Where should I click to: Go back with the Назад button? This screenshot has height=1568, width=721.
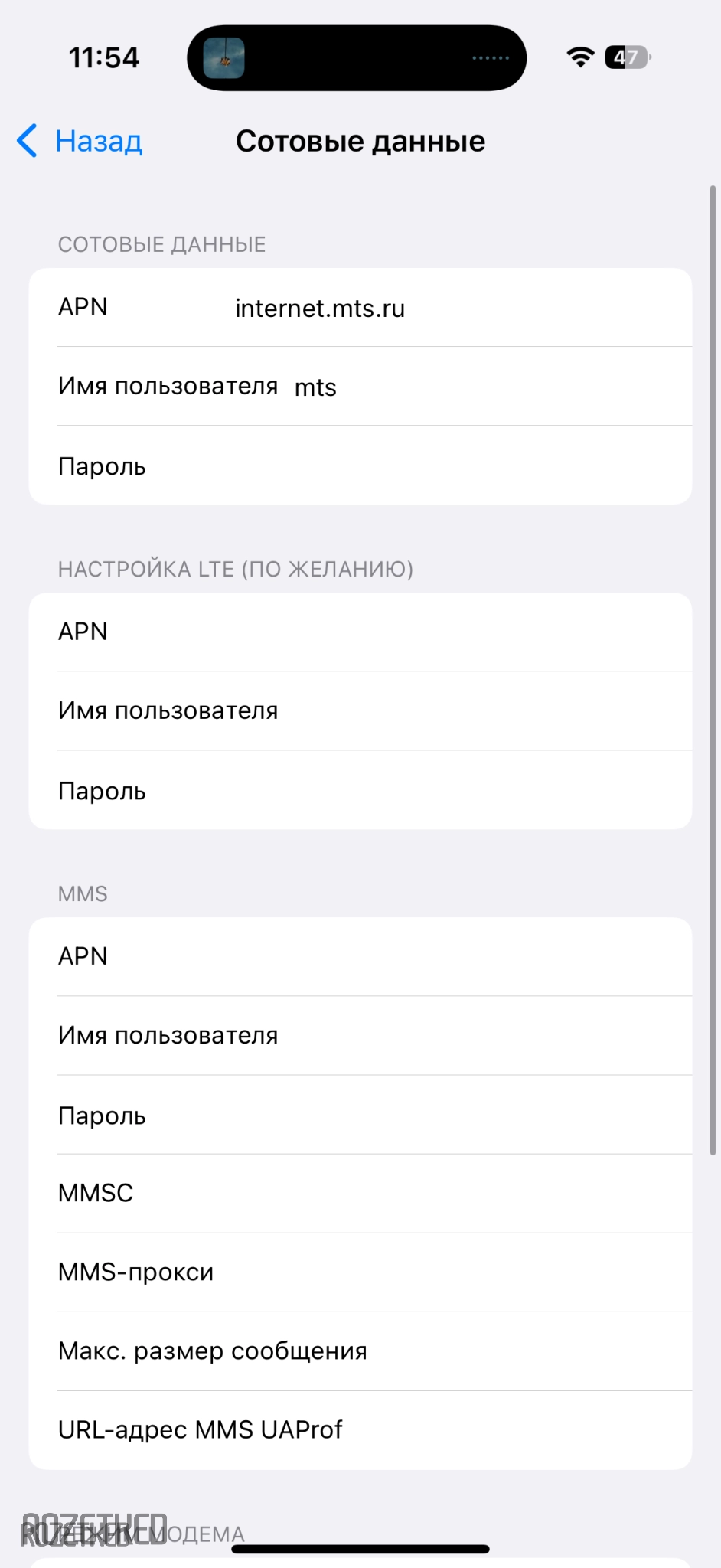click(80, 142)
